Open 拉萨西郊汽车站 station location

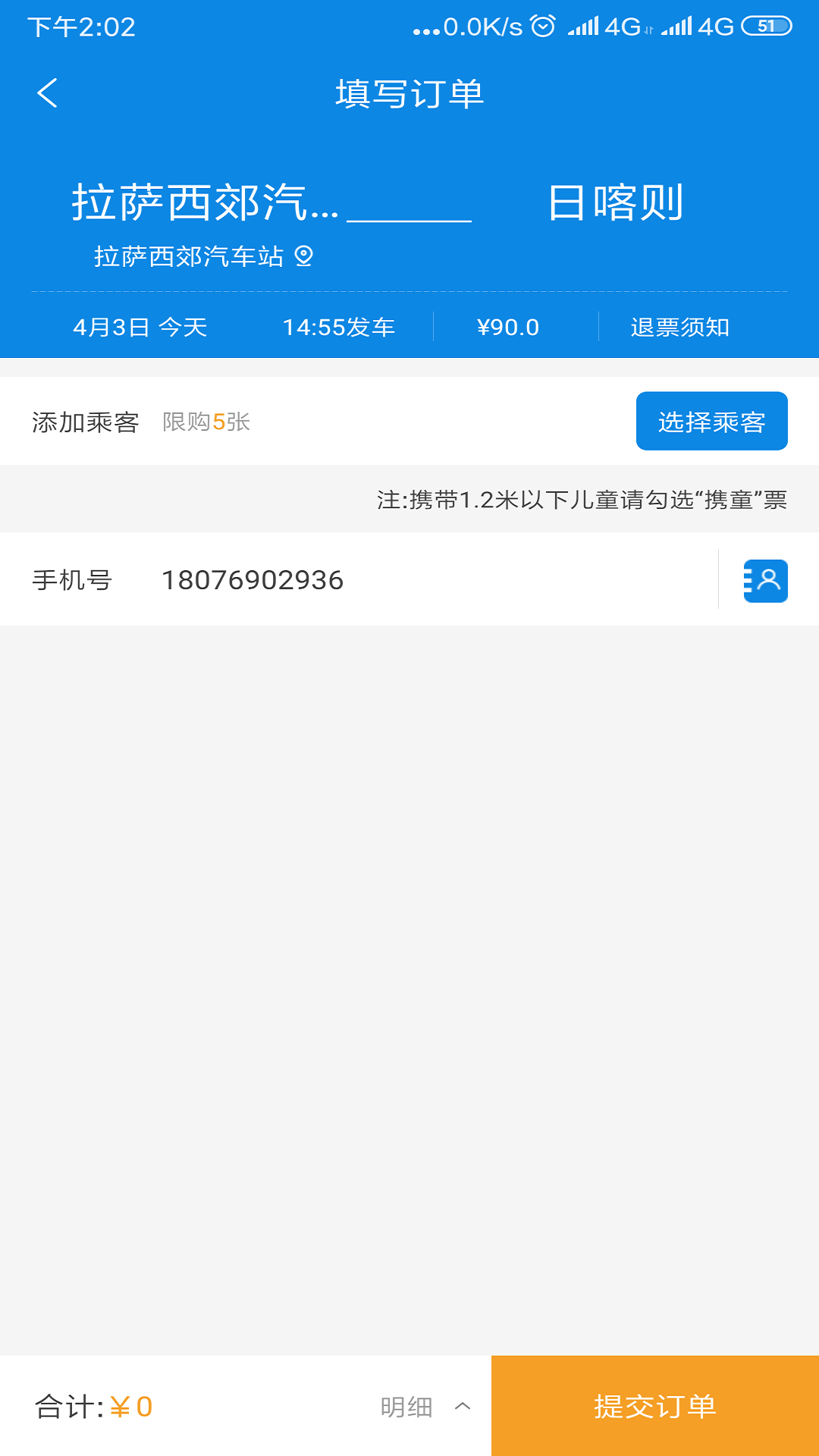pyautogui.click(x=203, y=256)
